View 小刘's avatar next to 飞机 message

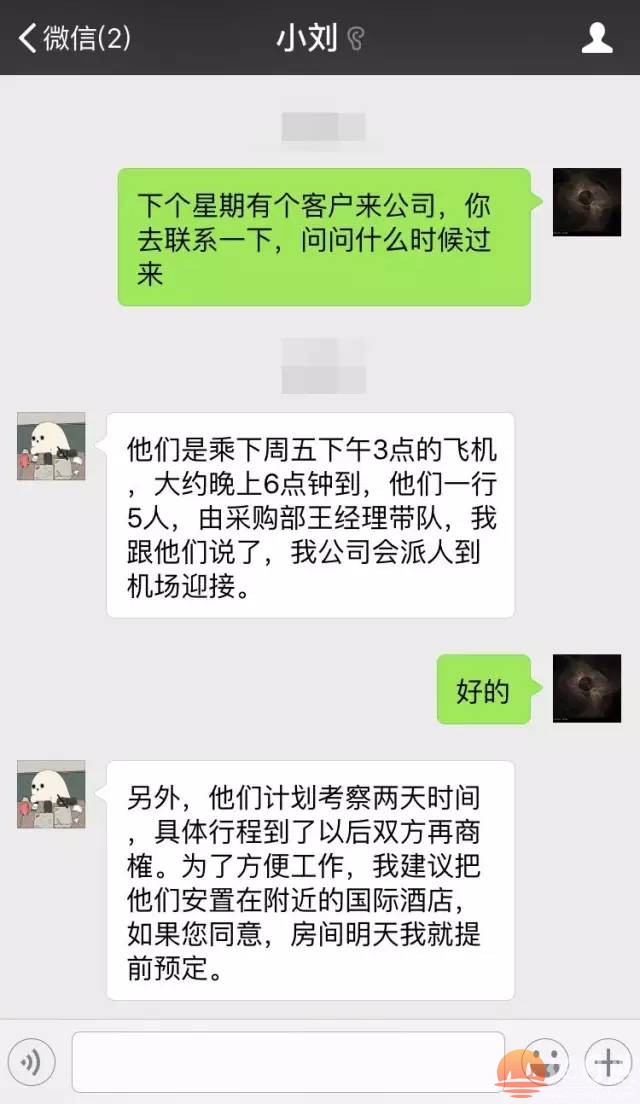(51, 446)
